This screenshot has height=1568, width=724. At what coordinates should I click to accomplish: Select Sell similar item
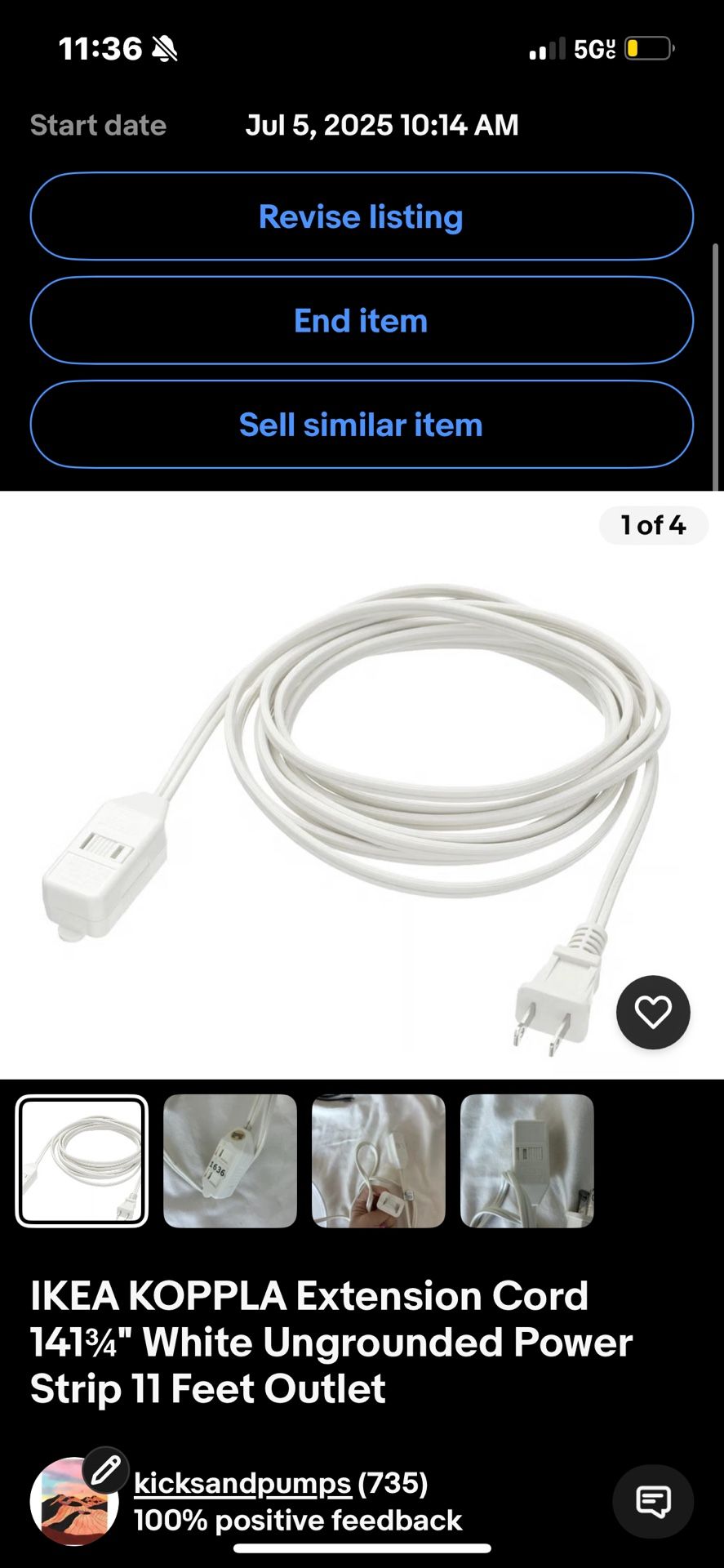click(x=362, y=425)
